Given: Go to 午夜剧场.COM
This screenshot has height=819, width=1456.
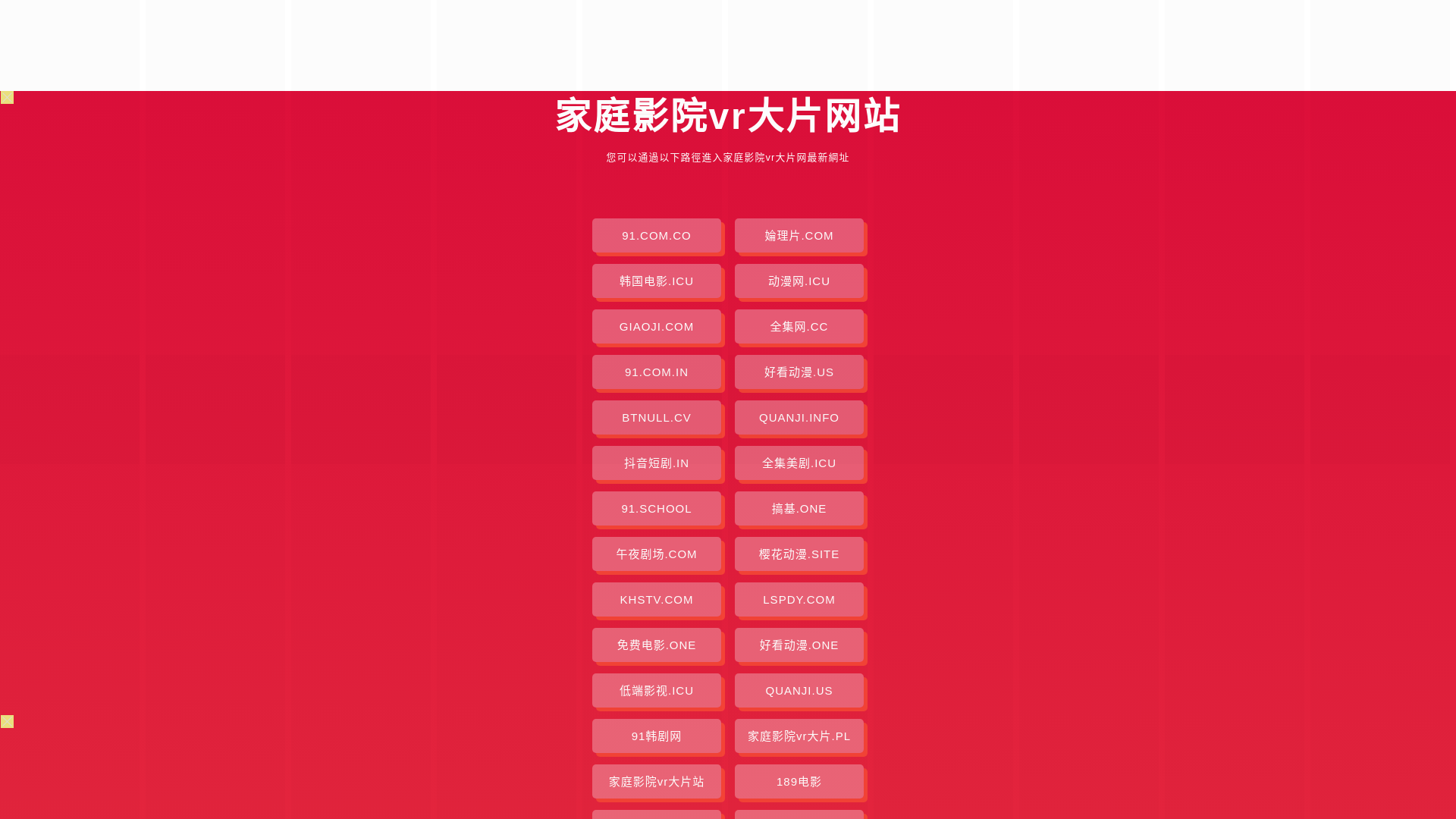Looking at the screenshot, I should [656, 554].
